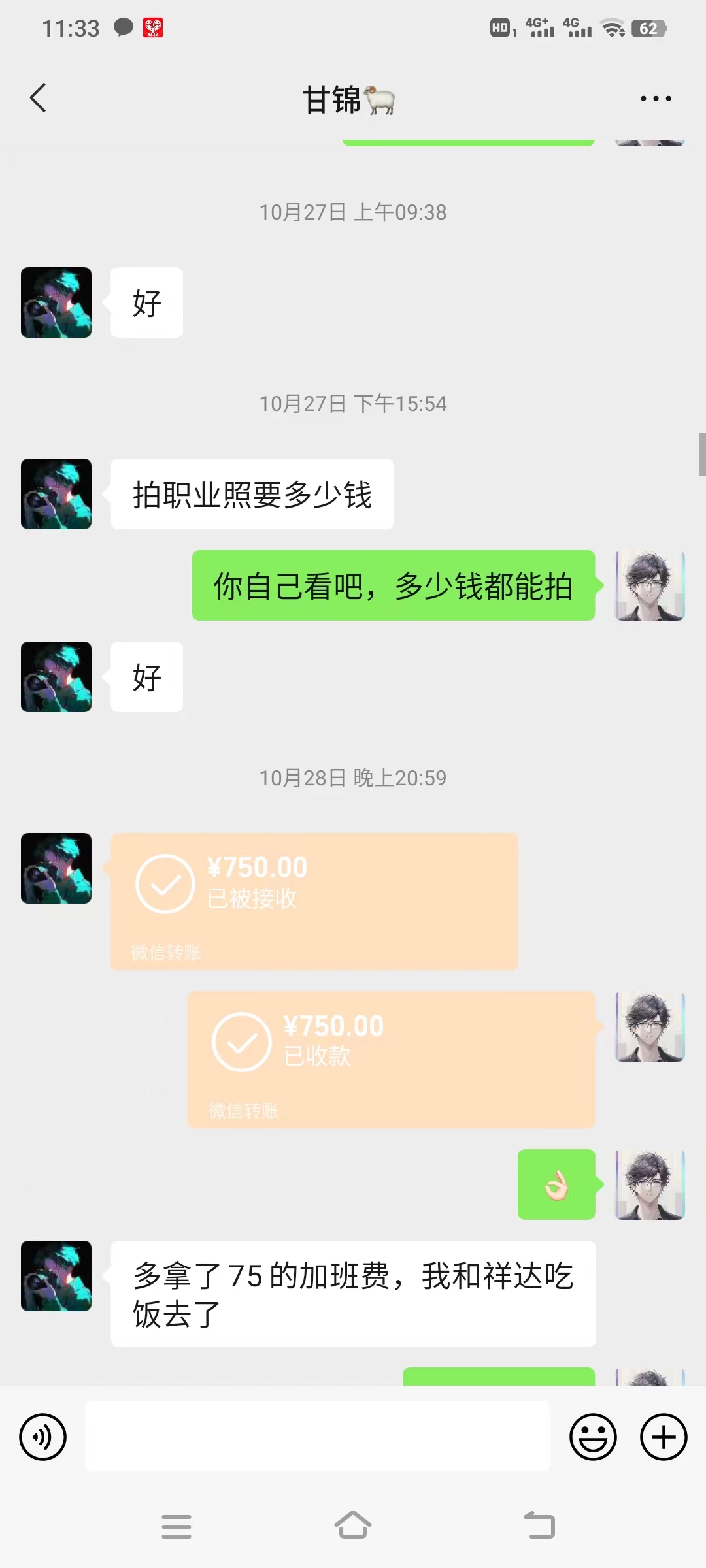Viewport: 706px width, 1568px height.
Task: Tap the message text field
Action: coord(317,1436)
